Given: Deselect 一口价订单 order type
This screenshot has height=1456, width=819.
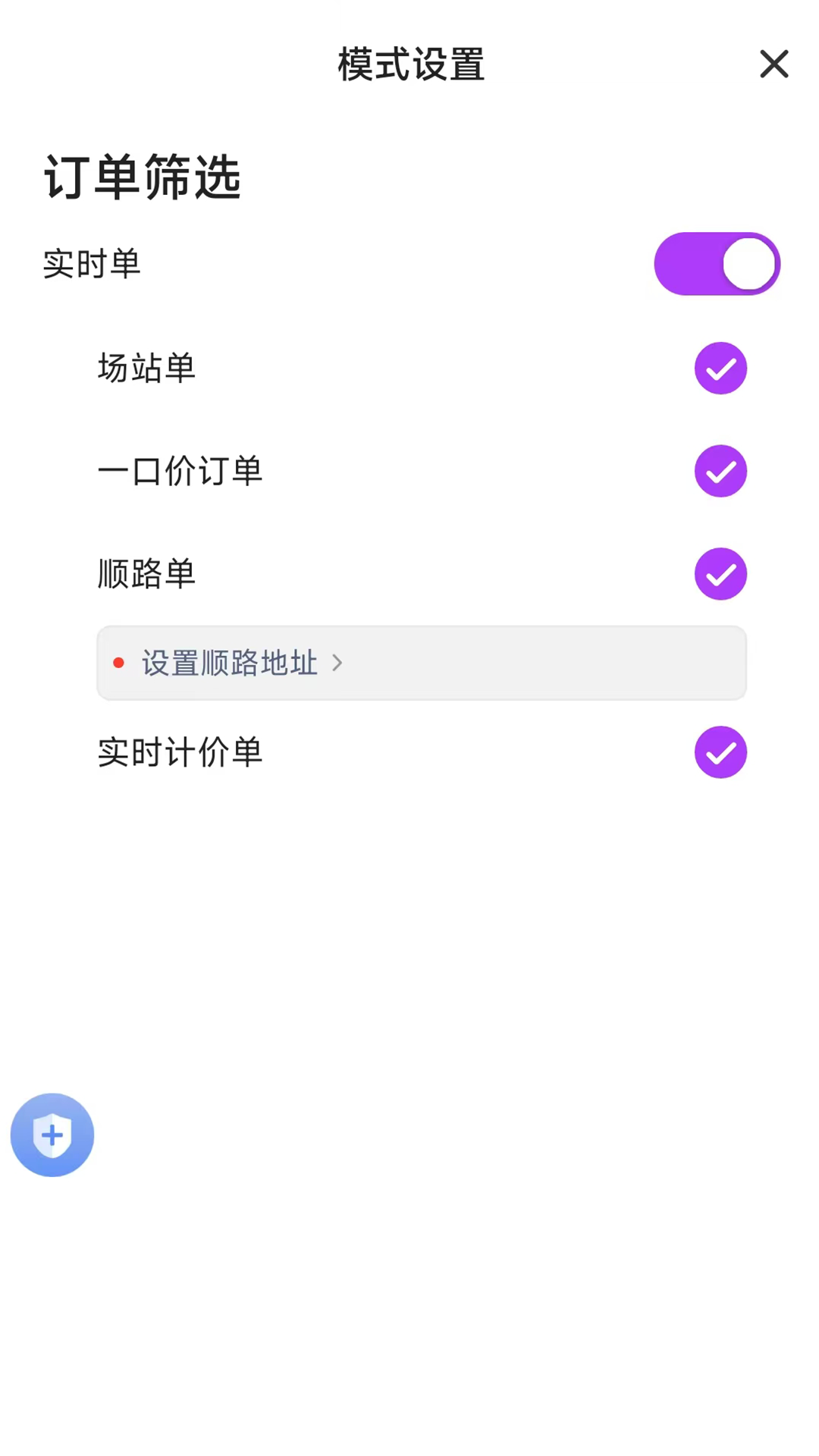Looking at the screenshot, I should [x=720, y=471].
